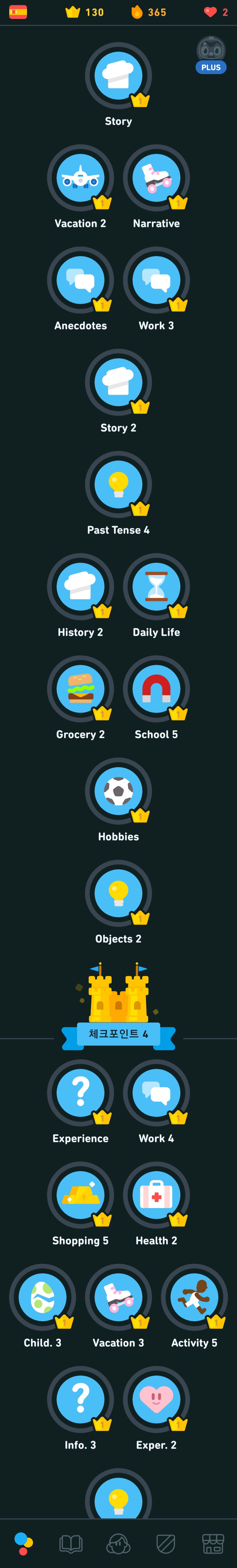
Task: Go to the shop tab
Action: click(213, 1544)
